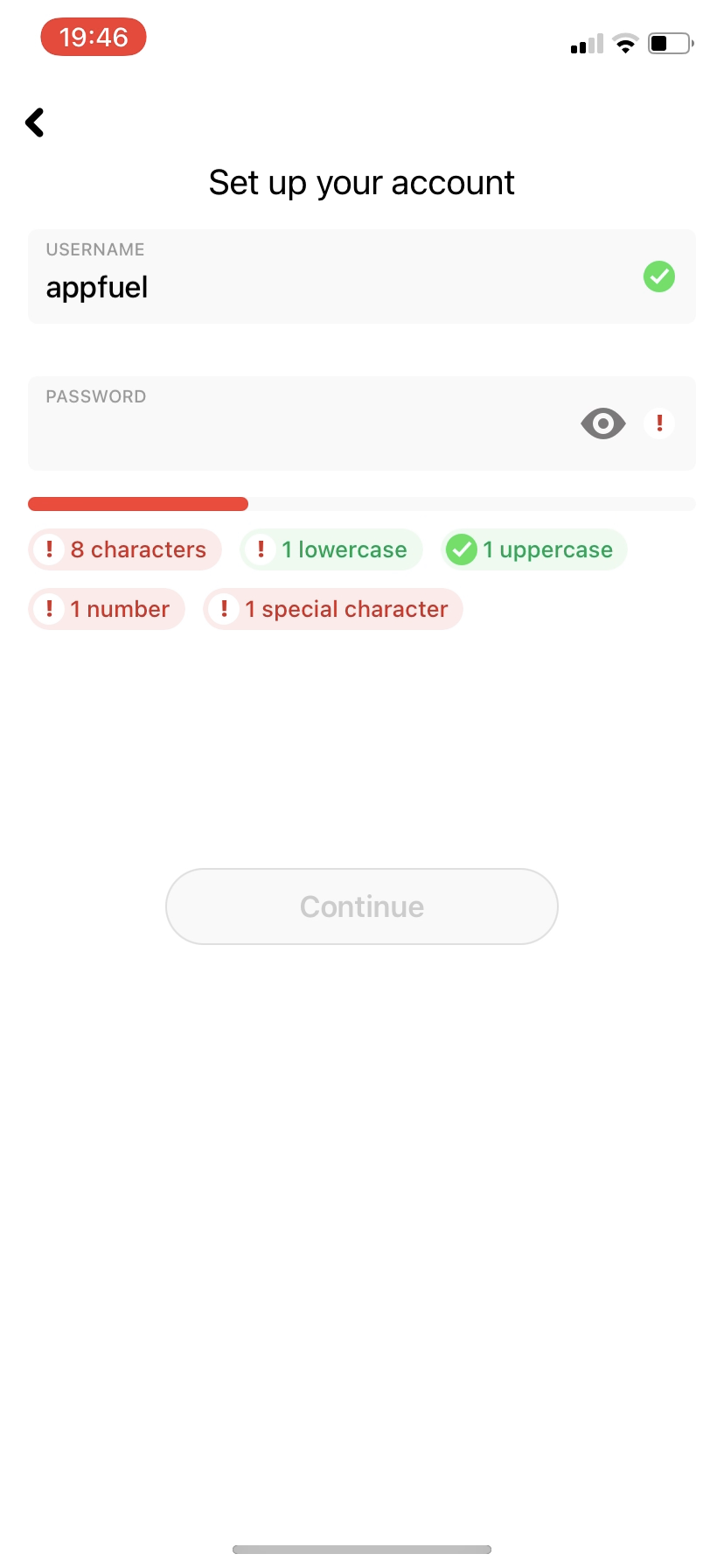724x1568 pixels.
Task: Select the '1 uppercase' requirement chip
Action: point(533,549)
